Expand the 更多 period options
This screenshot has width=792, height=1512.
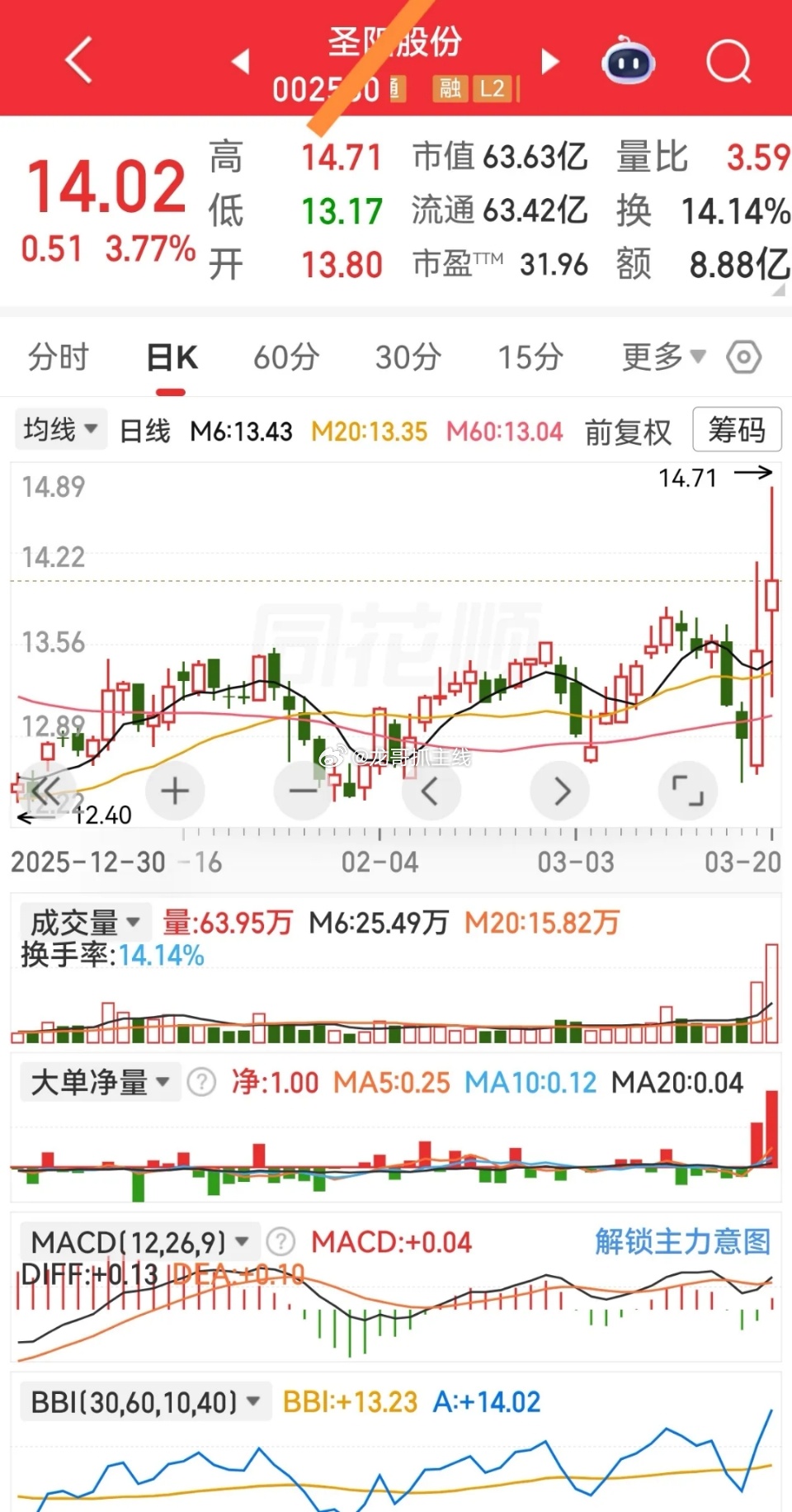click(663, 357)
